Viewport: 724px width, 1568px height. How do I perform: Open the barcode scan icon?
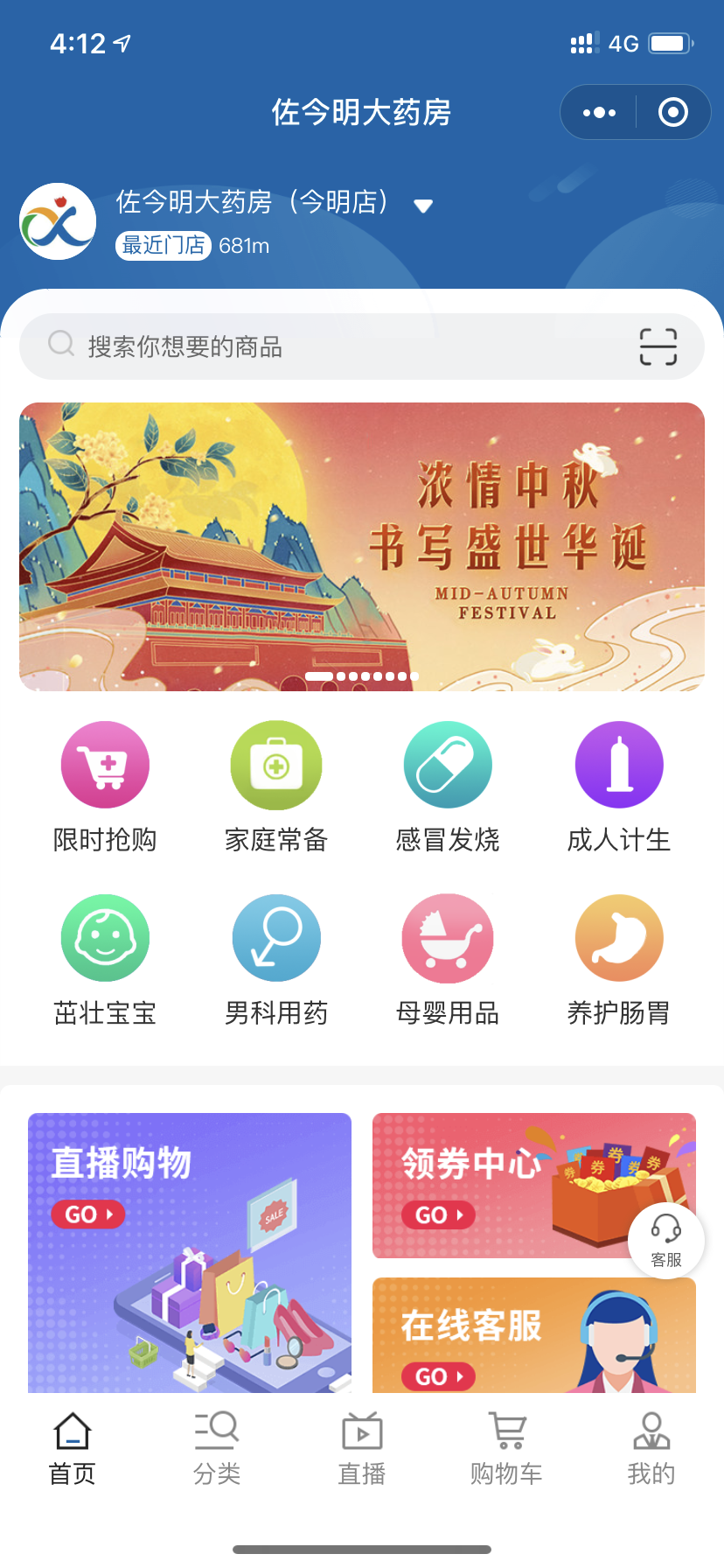click(x=658, y=346)
